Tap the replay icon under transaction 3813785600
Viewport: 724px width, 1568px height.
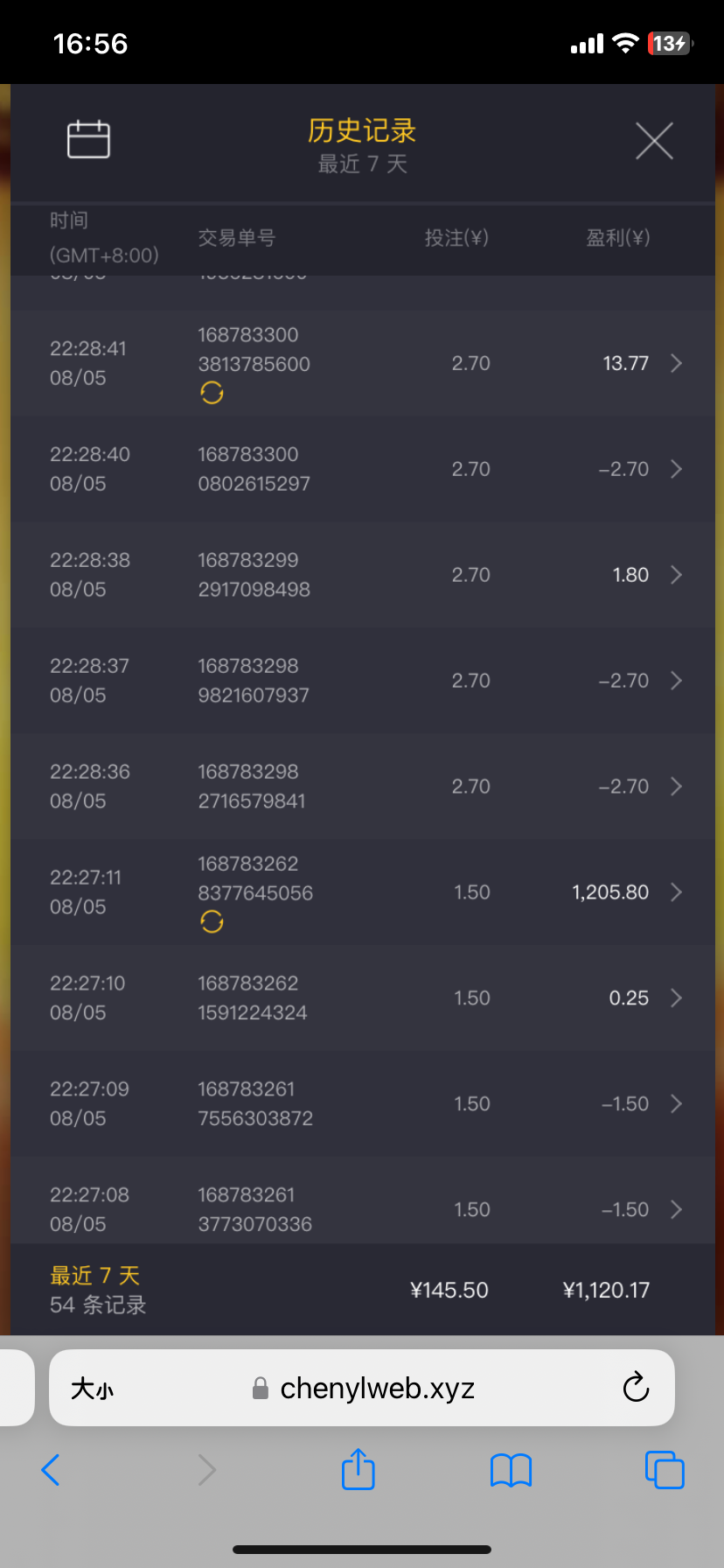212,393
